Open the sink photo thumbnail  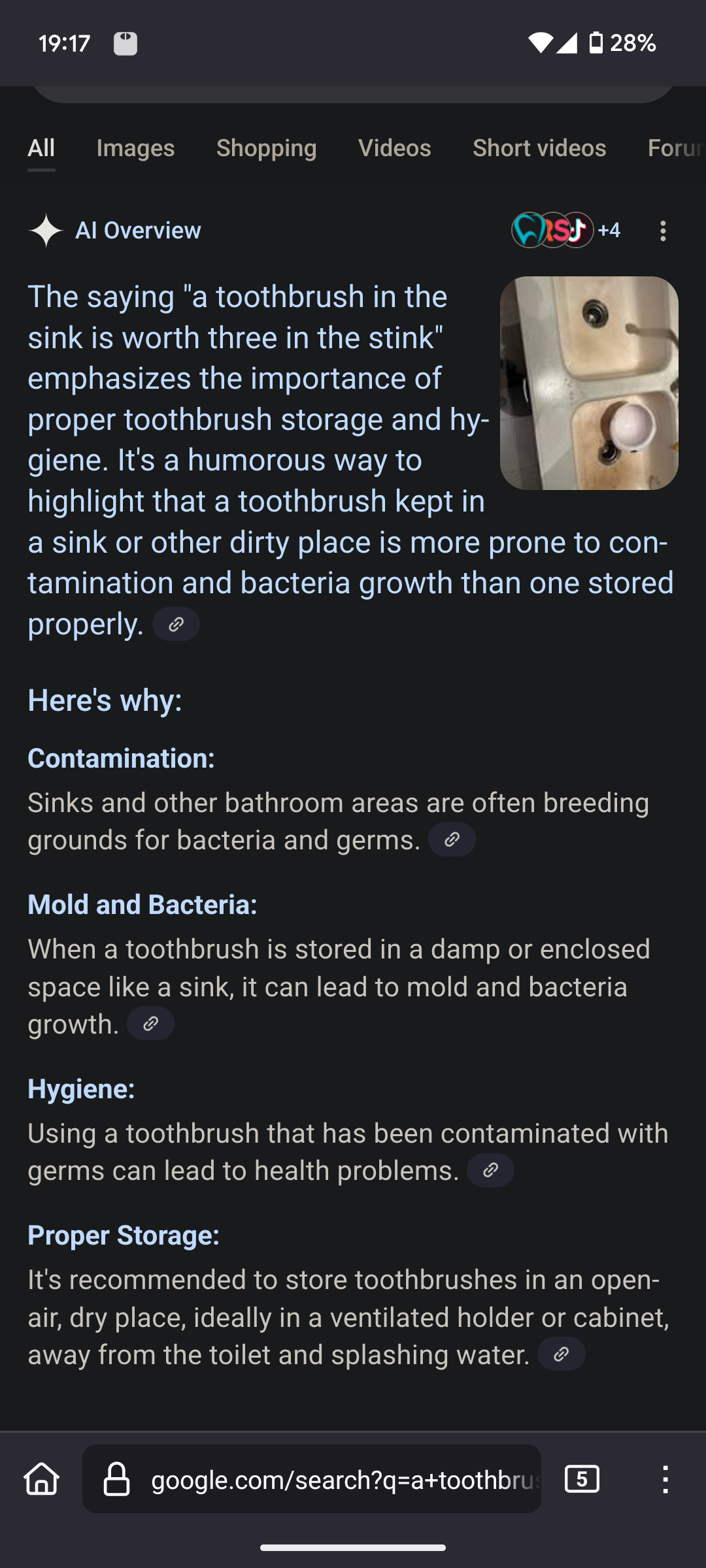coord(589,383)
